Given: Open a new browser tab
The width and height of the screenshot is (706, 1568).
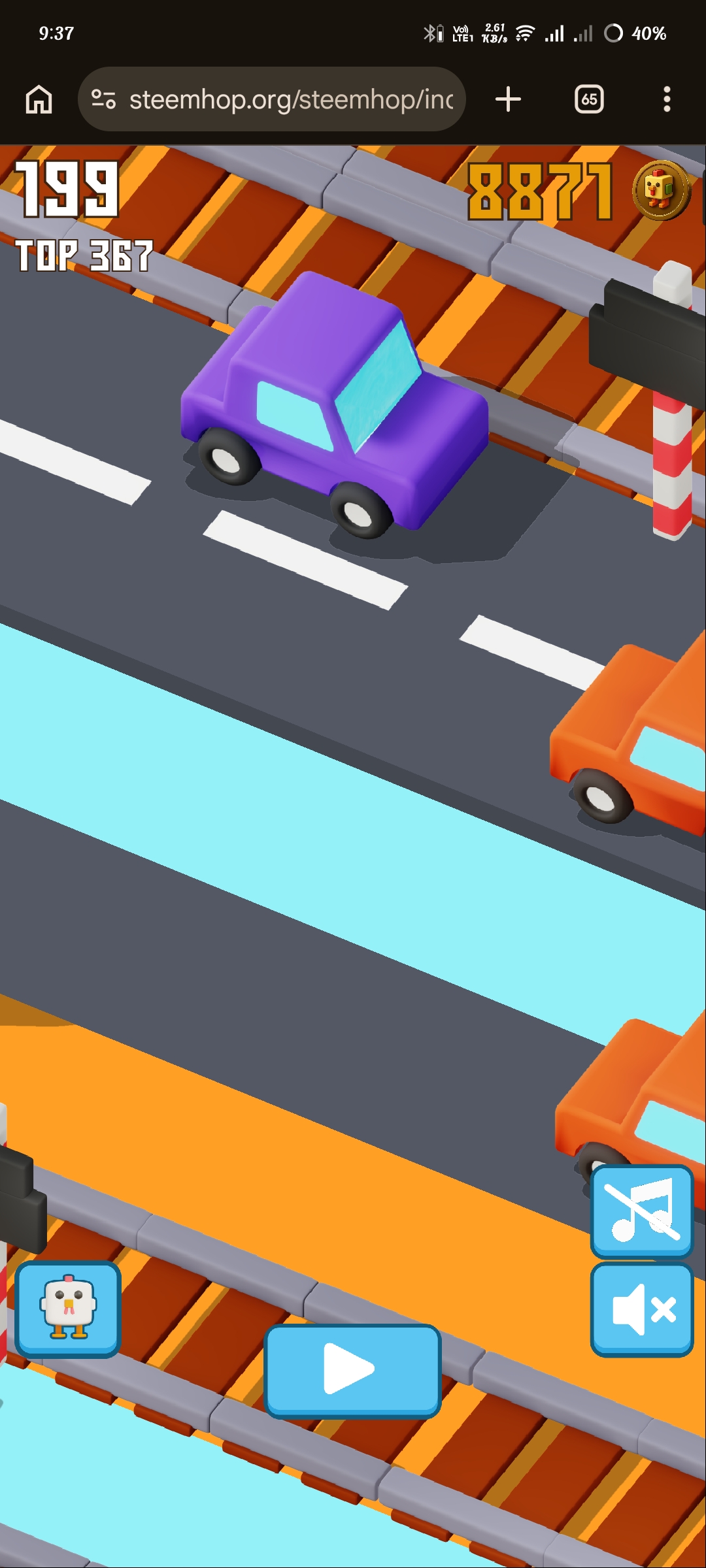Looking at the screenshot, I should (508, 99).
